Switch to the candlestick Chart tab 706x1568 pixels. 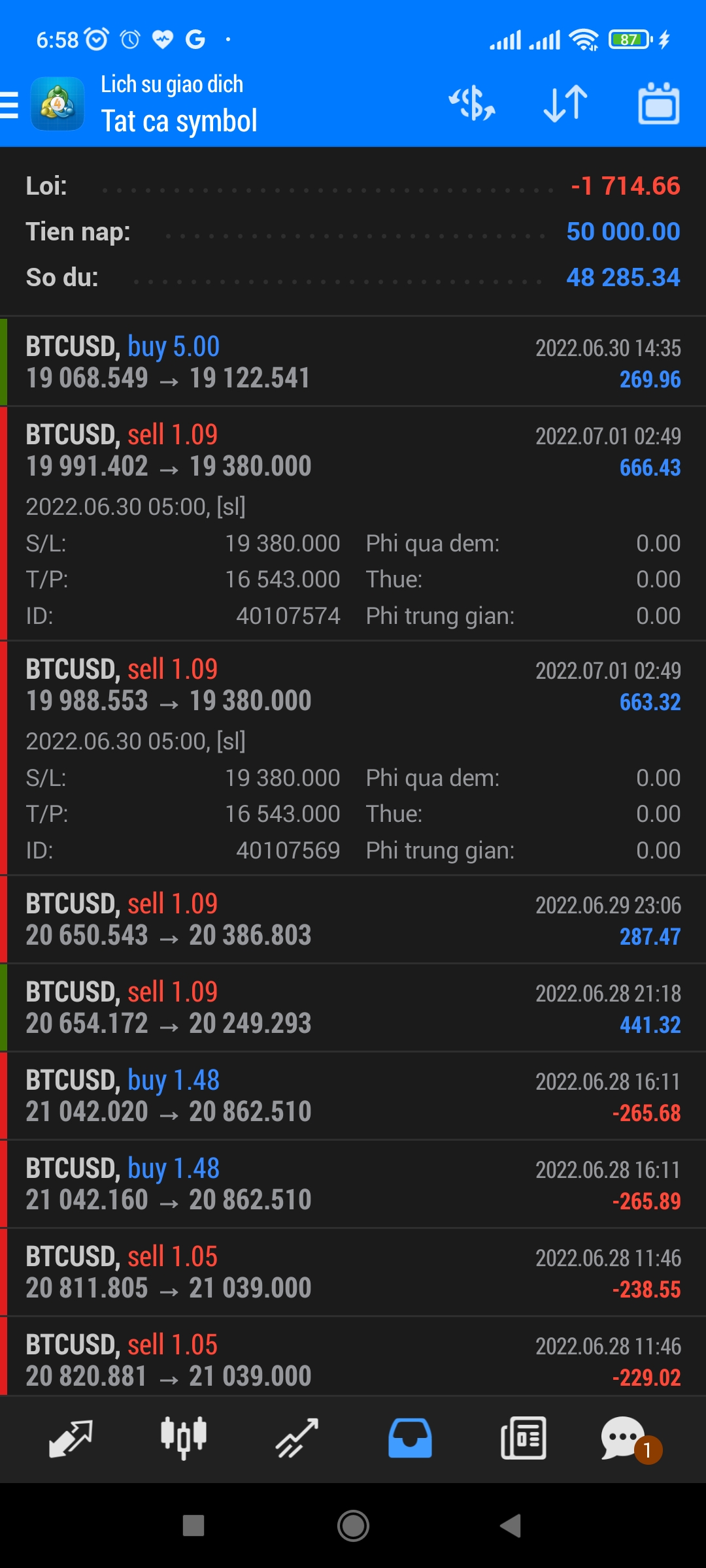184,1439
